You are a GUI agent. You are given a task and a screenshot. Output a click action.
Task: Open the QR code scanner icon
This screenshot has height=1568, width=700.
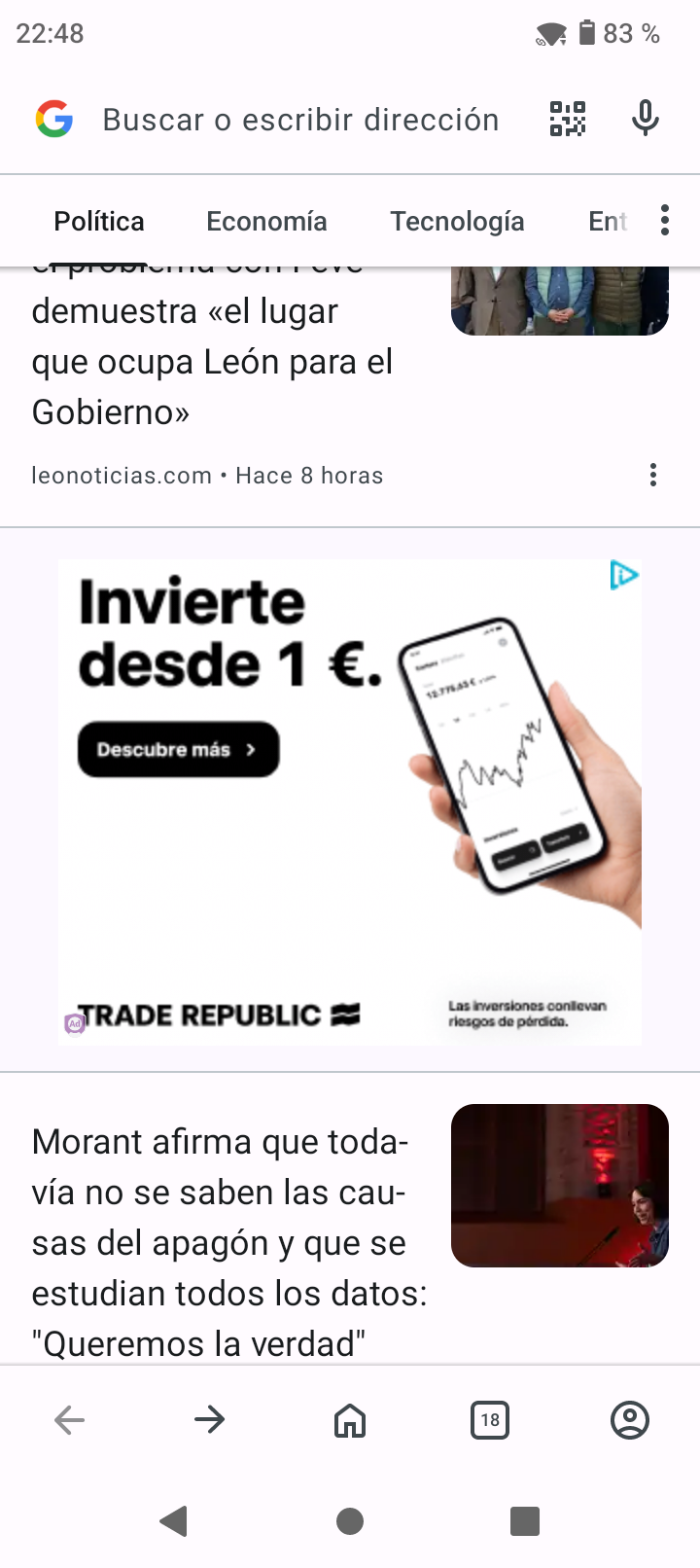[x=568, y=118]
